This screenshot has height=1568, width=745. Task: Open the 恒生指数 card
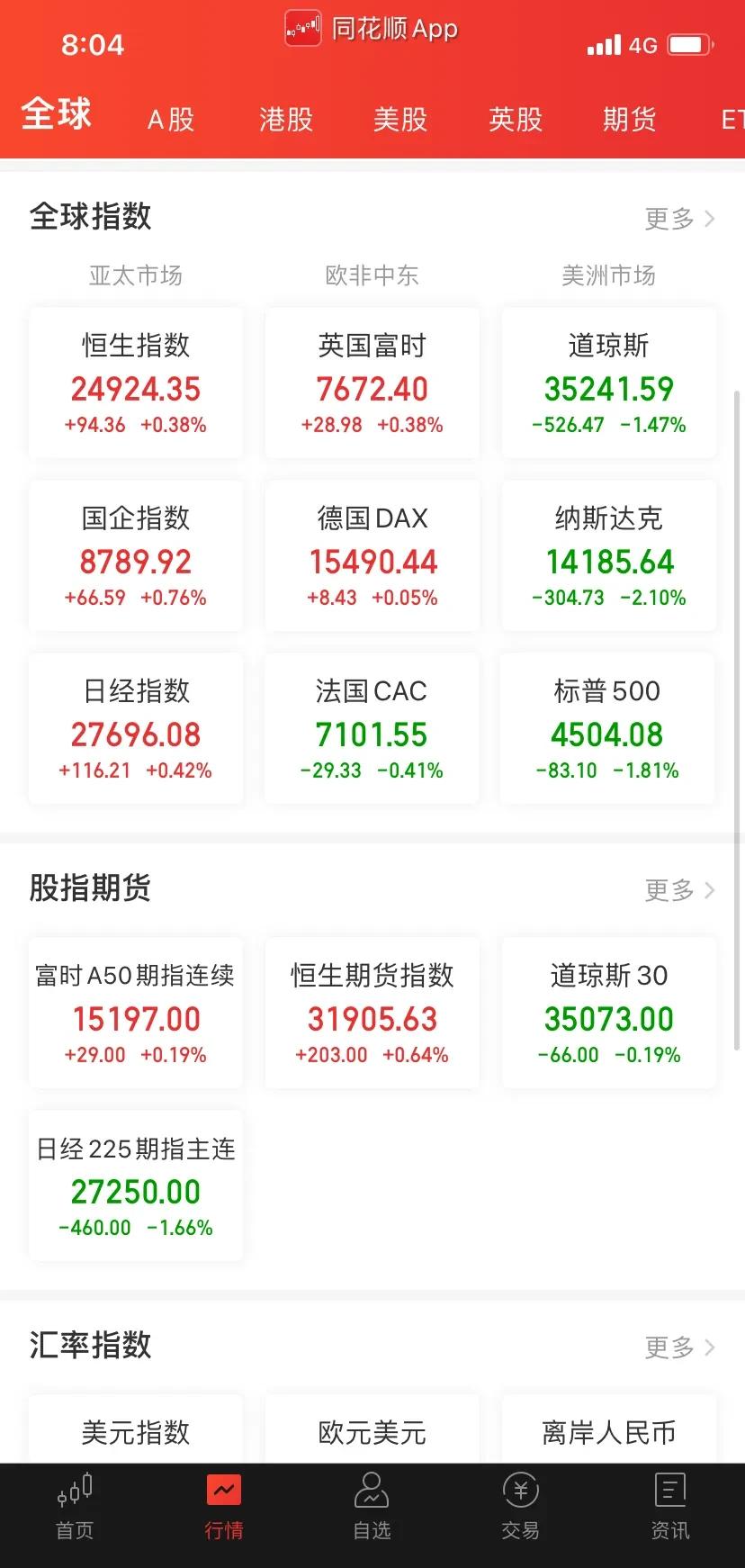pyautogui.click(x=136, y=383)
